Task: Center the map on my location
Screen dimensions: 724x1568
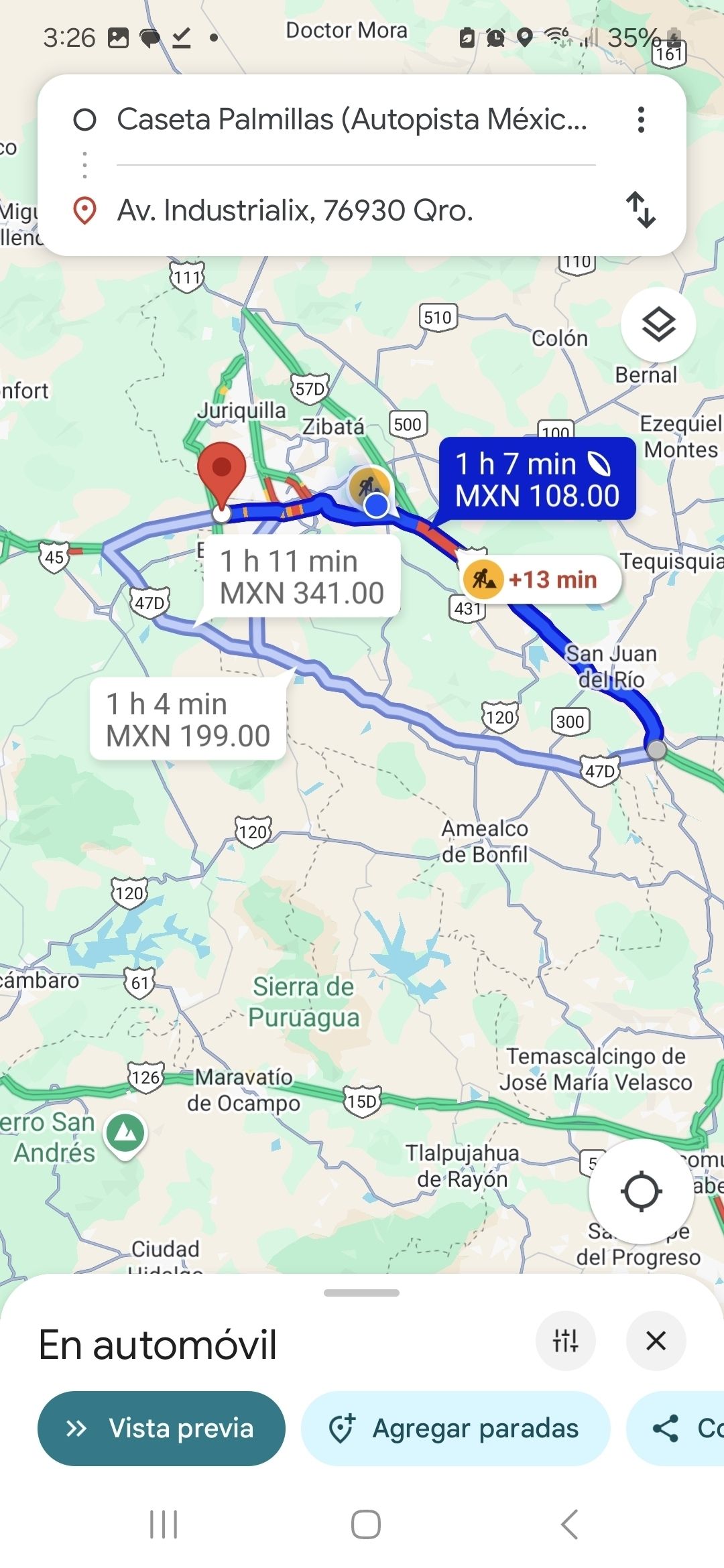Action: [x=641, y=1191]
